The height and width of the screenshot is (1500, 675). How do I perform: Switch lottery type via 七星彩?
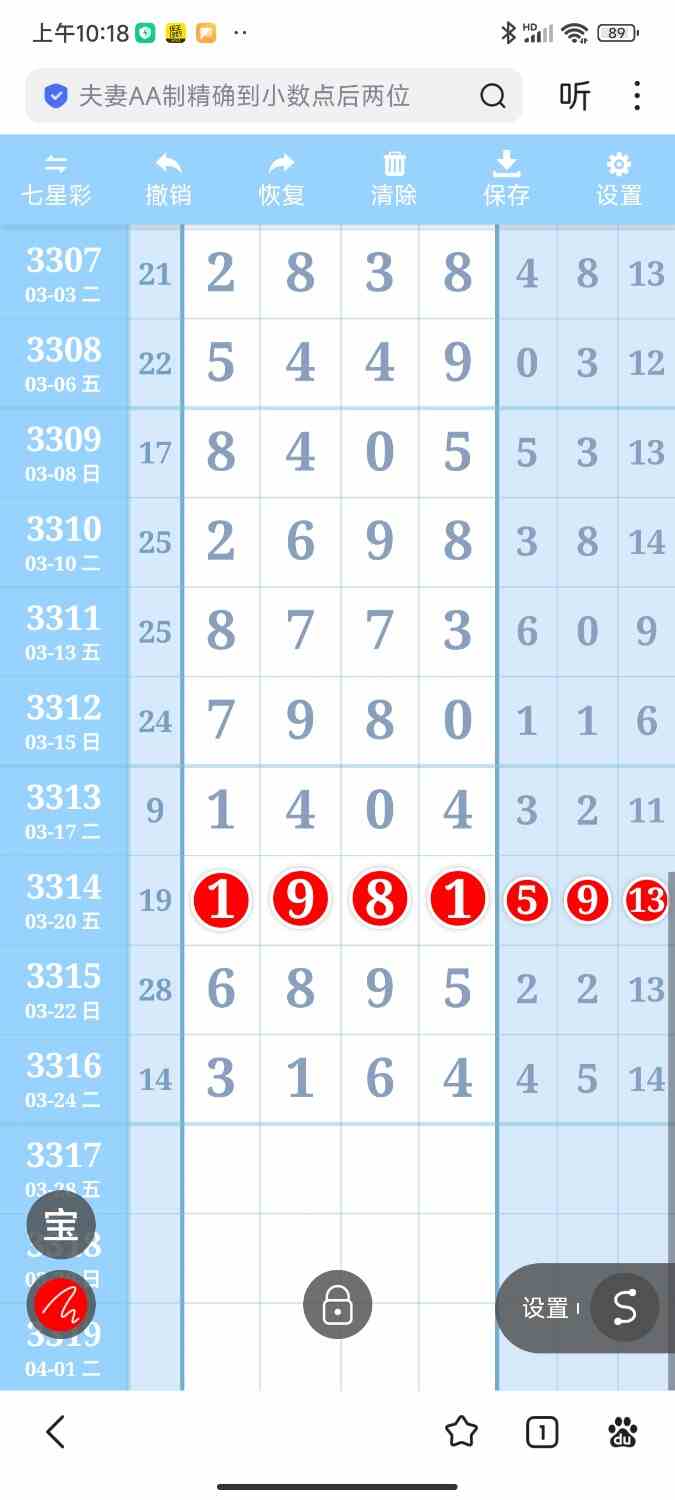coord(57,180)
